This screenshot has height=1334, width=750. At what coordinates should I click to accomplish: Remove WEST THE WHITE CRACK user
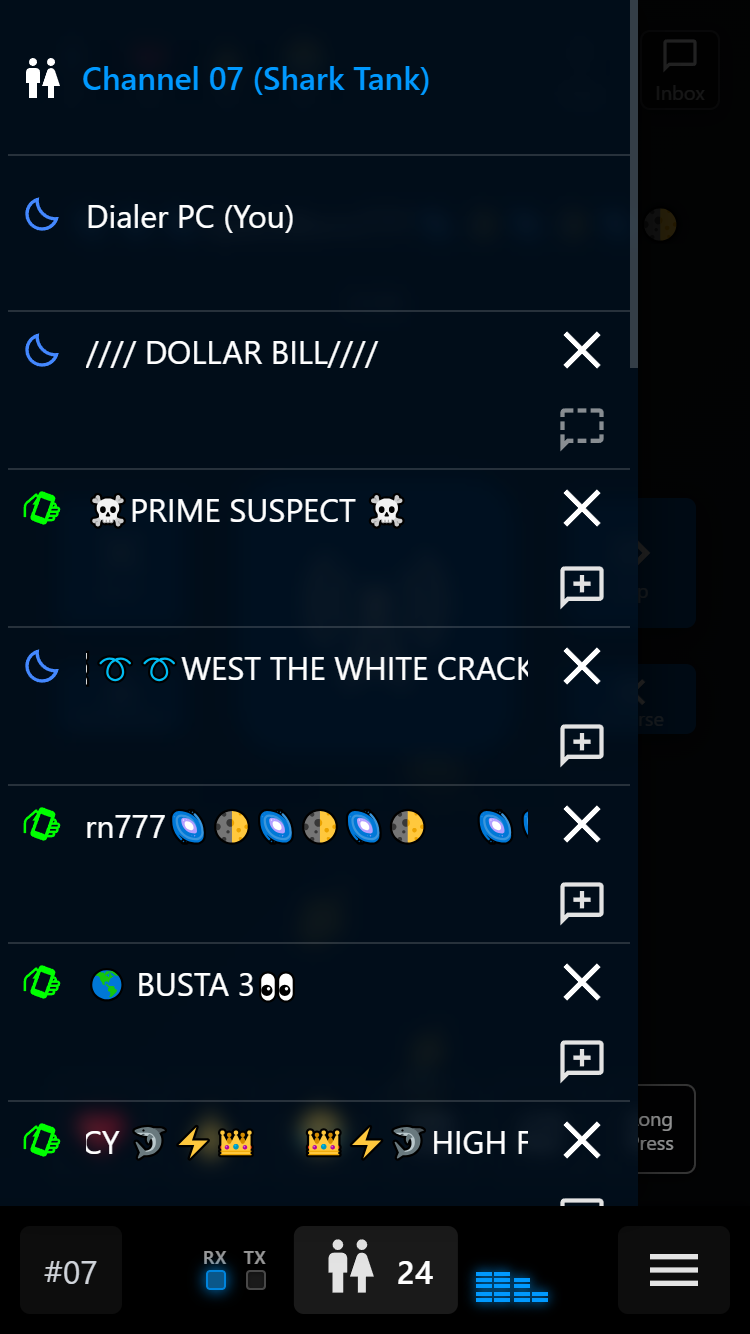pos(582,667)
